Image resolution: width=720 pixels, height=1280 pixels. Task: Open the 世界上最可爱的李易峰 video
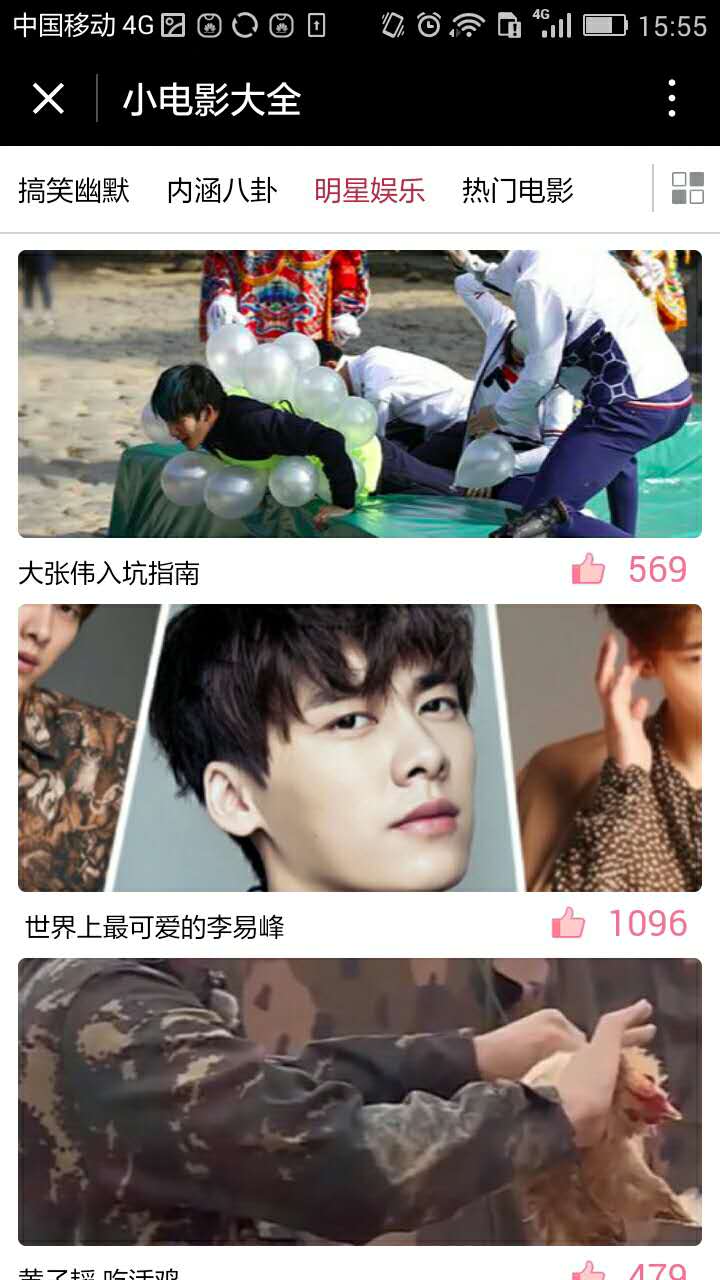click(360, 748)
